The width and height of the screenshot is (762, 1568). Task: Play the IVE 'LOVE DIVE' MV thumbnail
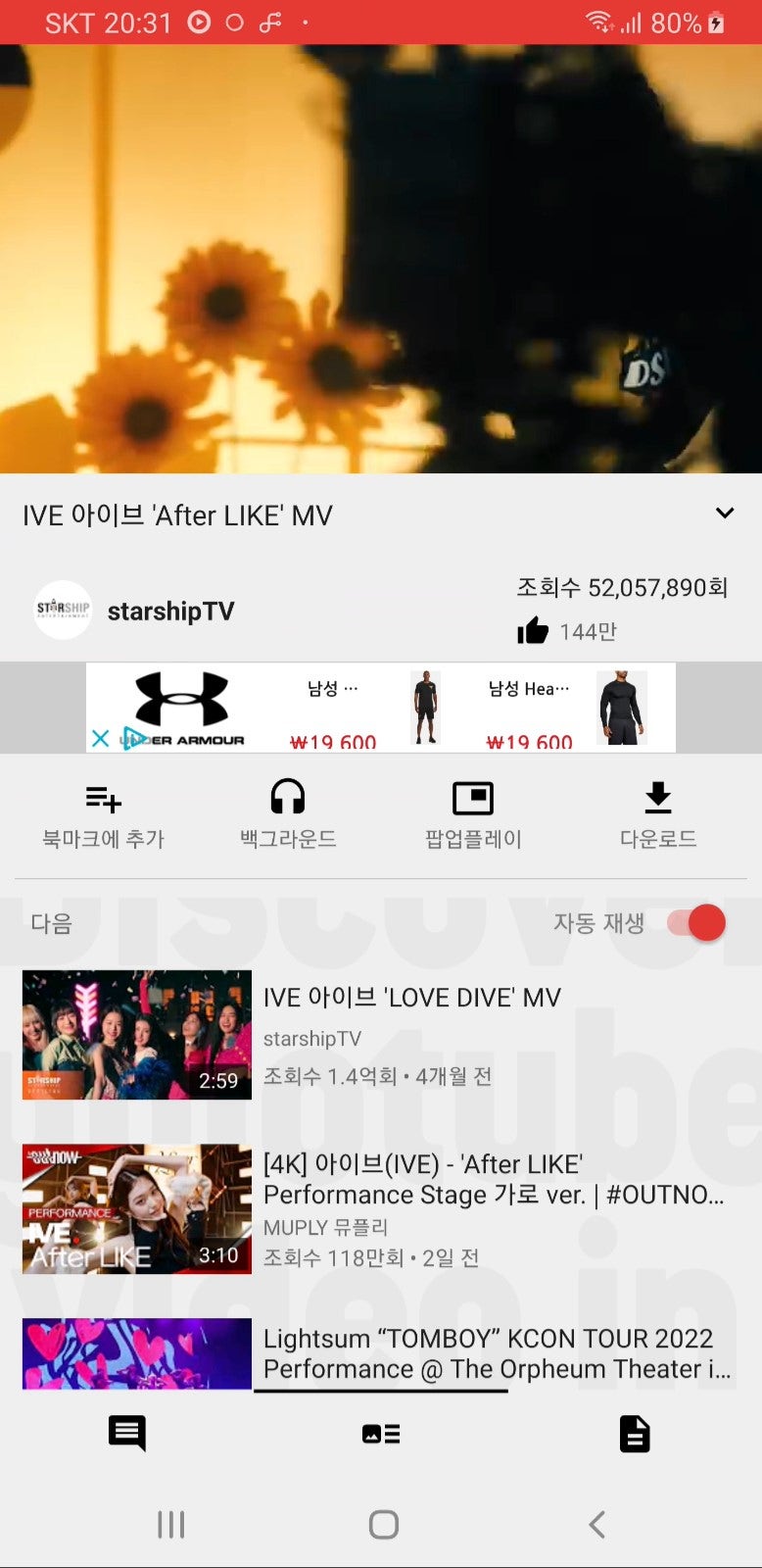click(136, 1034)
